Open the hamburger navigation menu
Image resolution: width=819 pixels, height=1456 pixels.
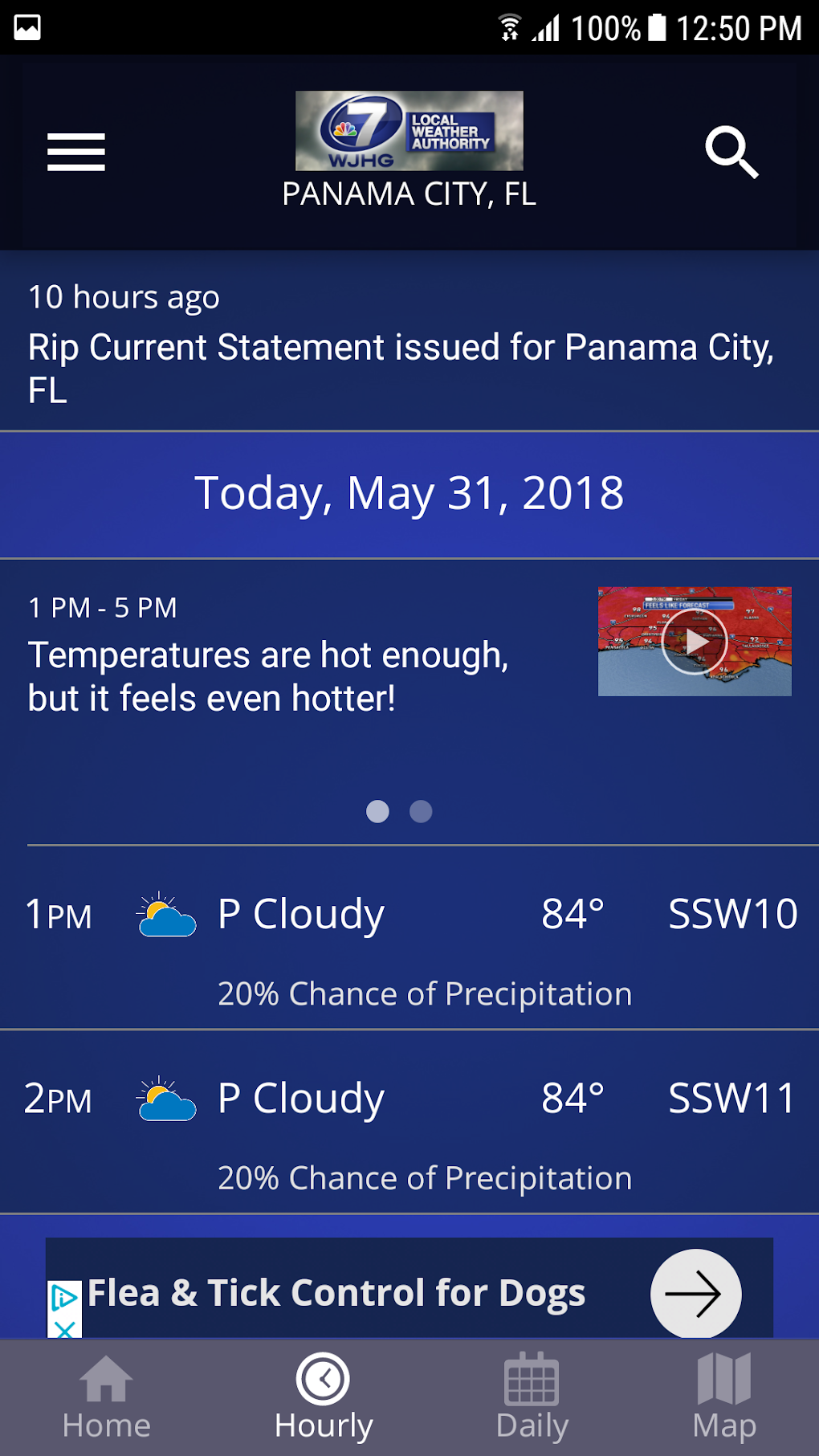pyautogui.click(x=75, y=153)
